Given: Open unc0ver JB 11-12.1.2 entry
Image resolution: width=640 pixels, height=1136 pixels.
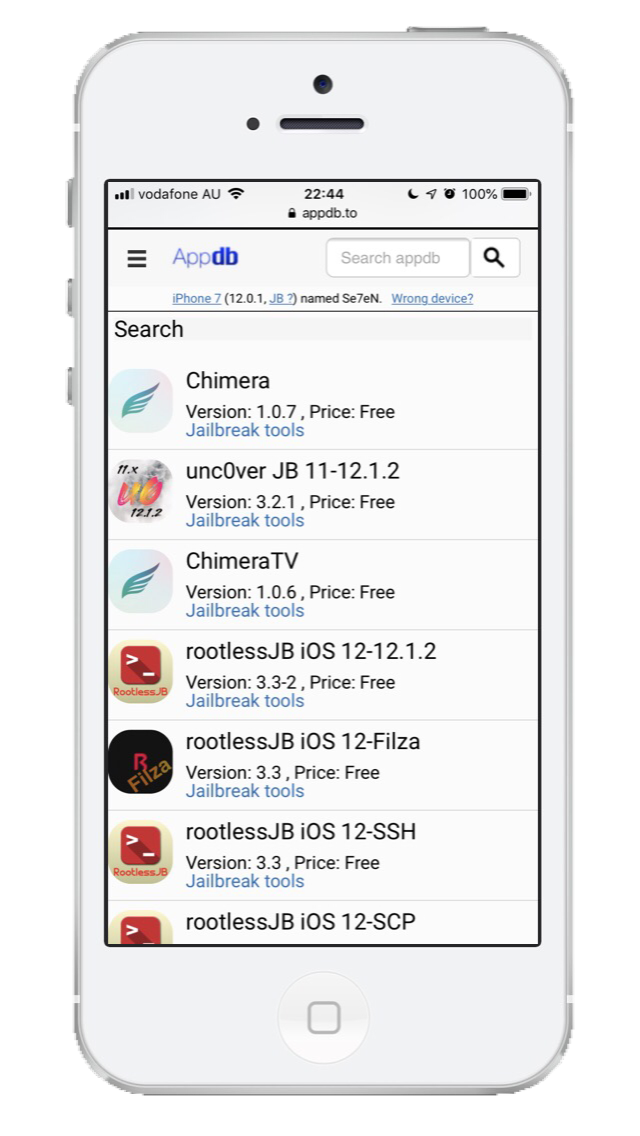Looking at the screenshot, I should (x=292, y=471).
